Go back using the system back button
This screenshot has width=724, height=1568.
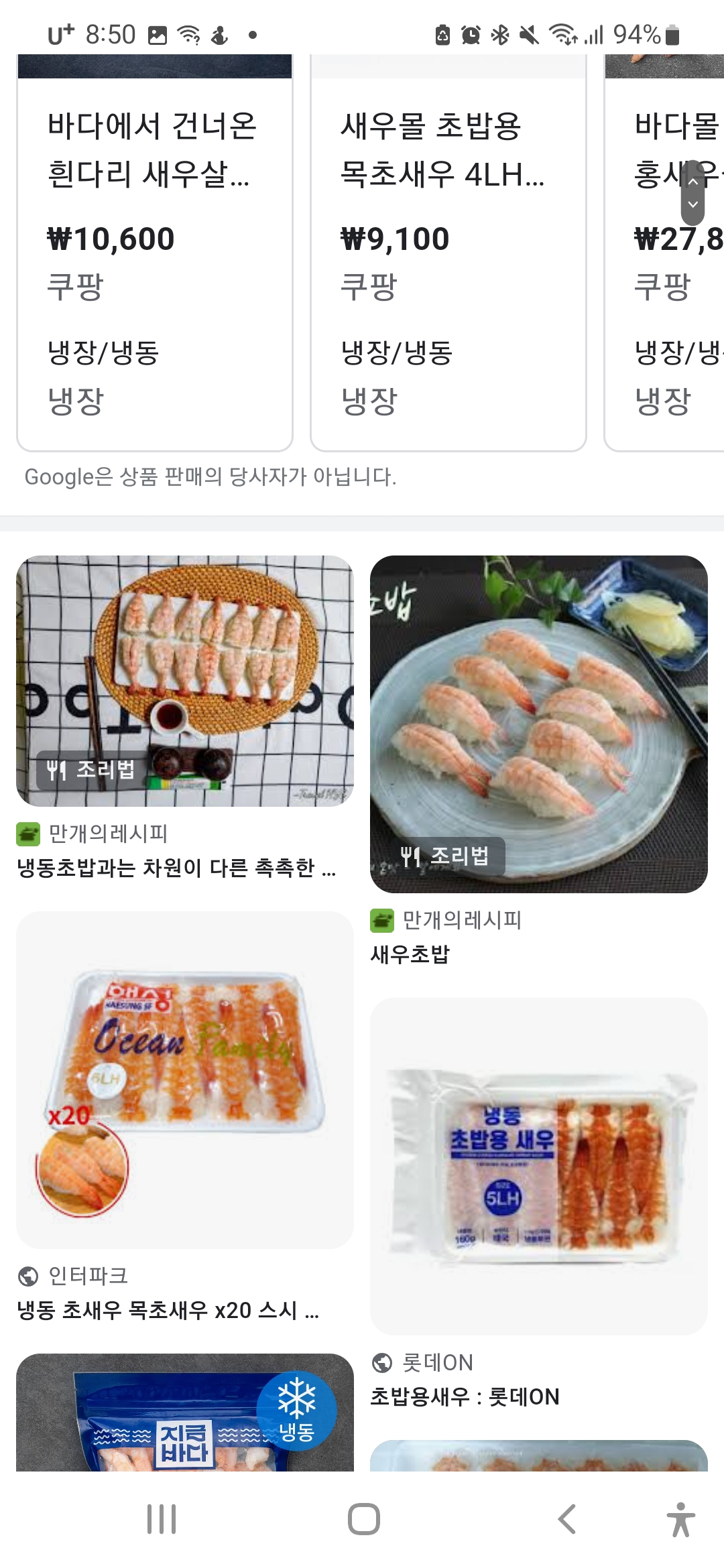(567, 1519)
